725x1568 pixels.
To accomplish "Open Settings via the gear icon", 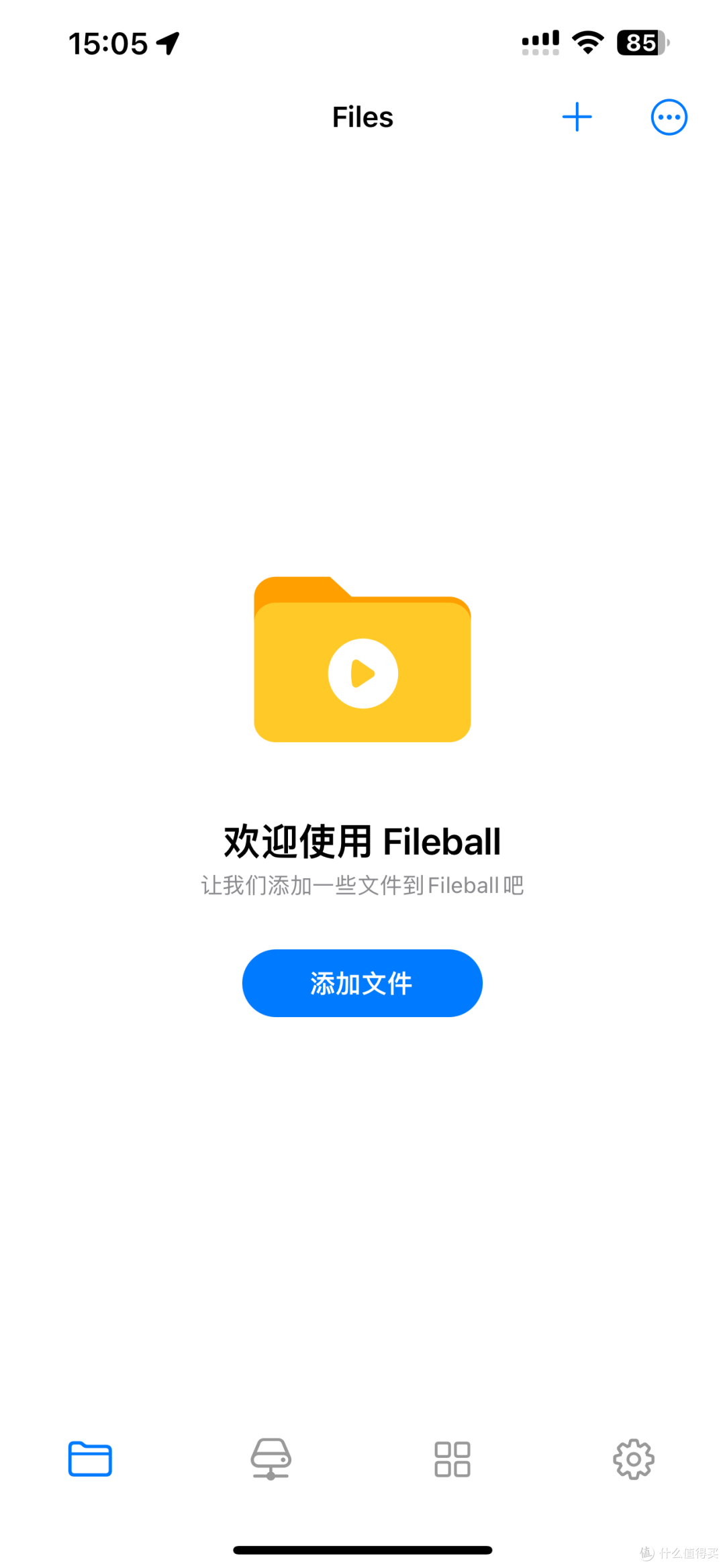I will [x=632, y=1457].
